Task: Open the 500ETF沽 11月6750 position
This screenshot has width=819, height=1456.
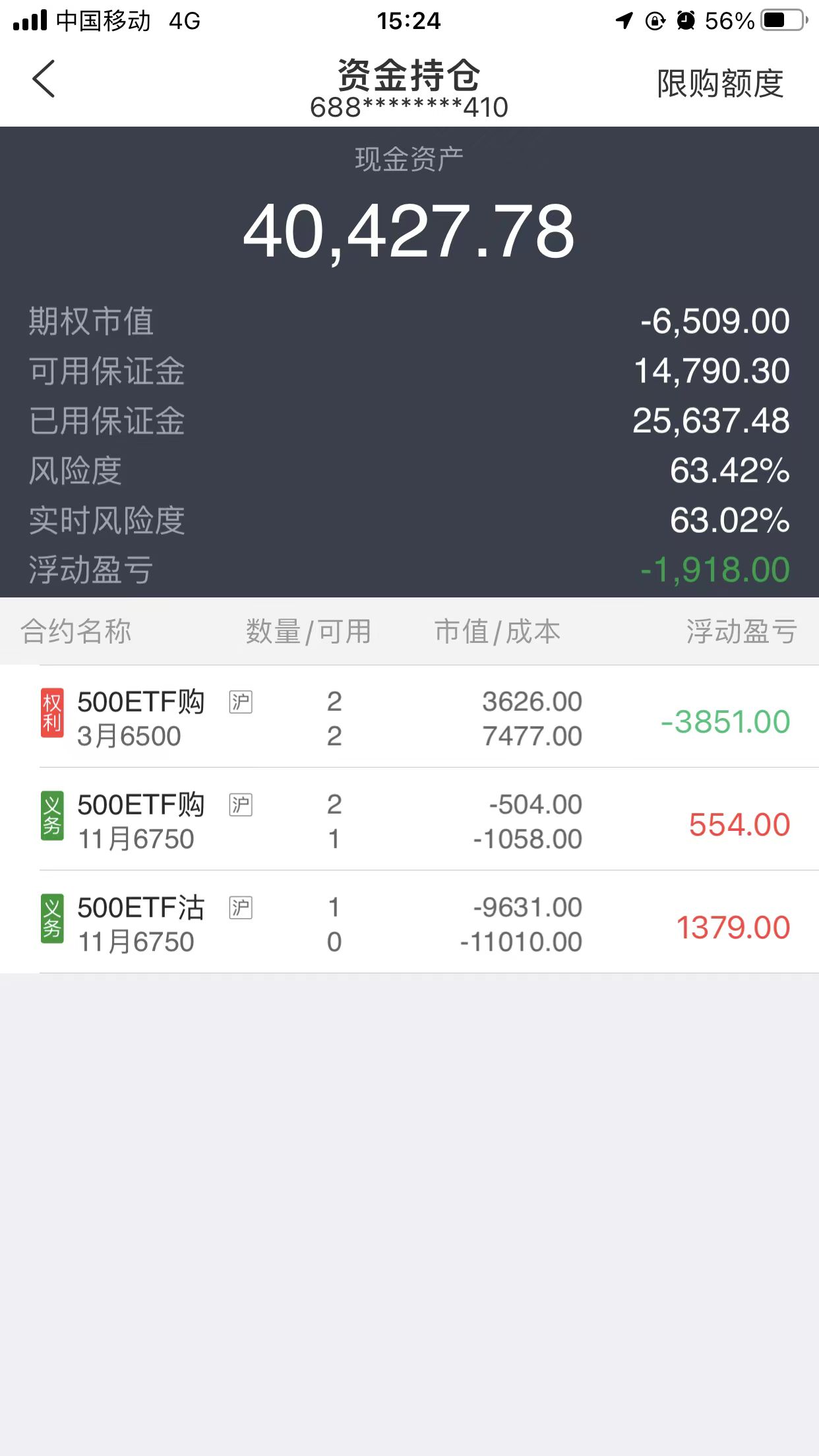Action: [x=409, y=924]
